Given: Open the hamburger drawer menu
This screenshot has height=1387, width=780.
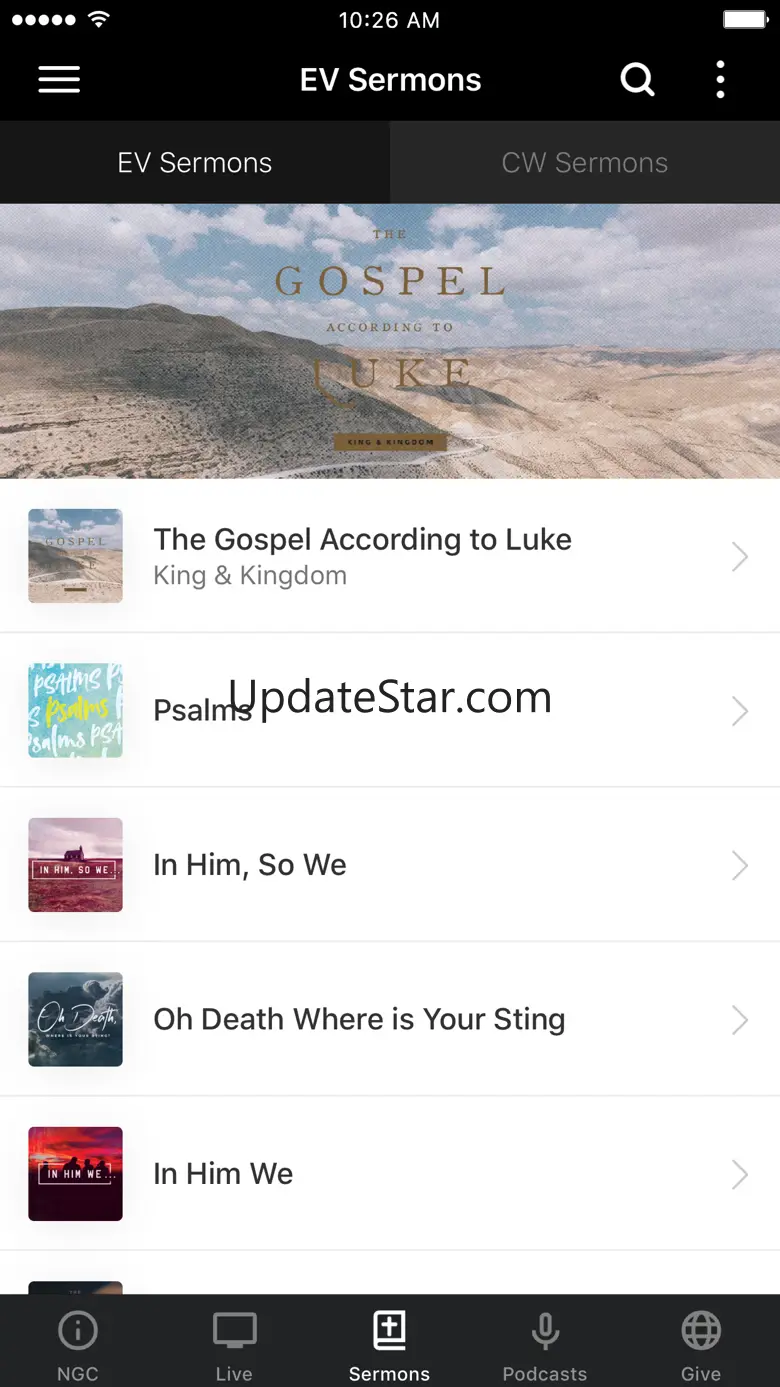Looking at the screenshot, I should 59,80.
